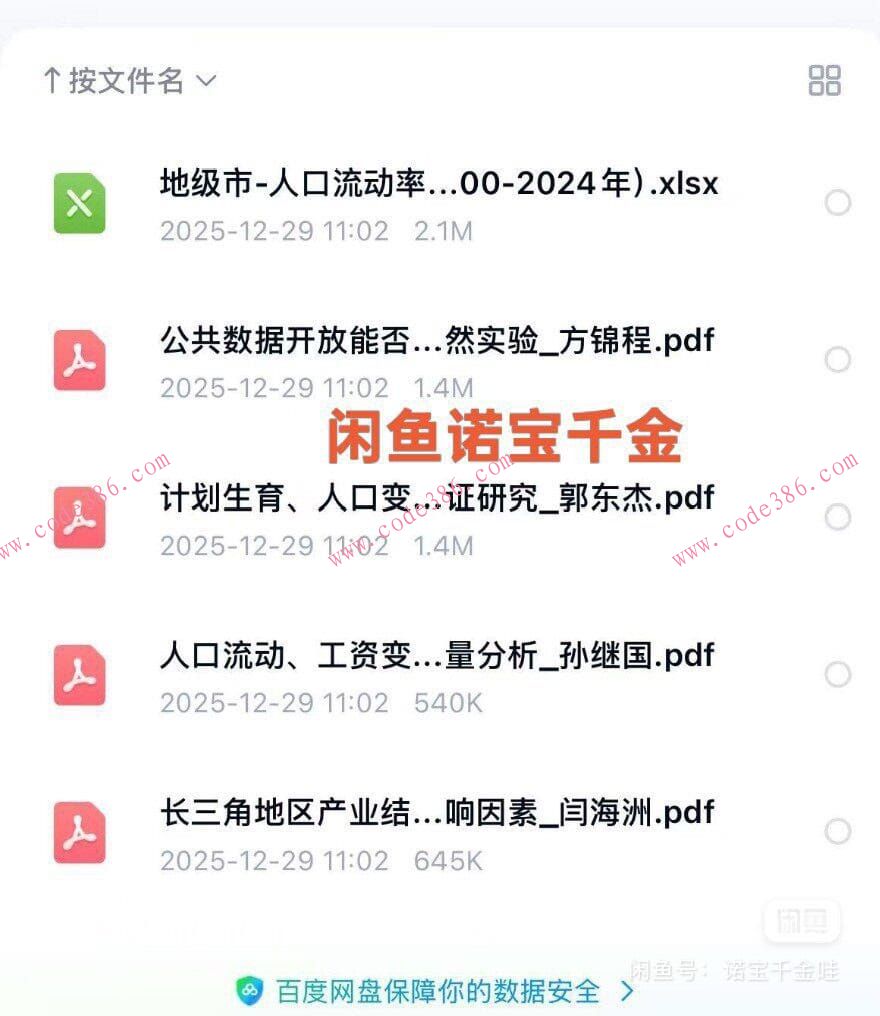Select the checkbox for the xlsx file
This screenshot has height=1016, width=880.
pyautogui.click(x=836, y=202)
